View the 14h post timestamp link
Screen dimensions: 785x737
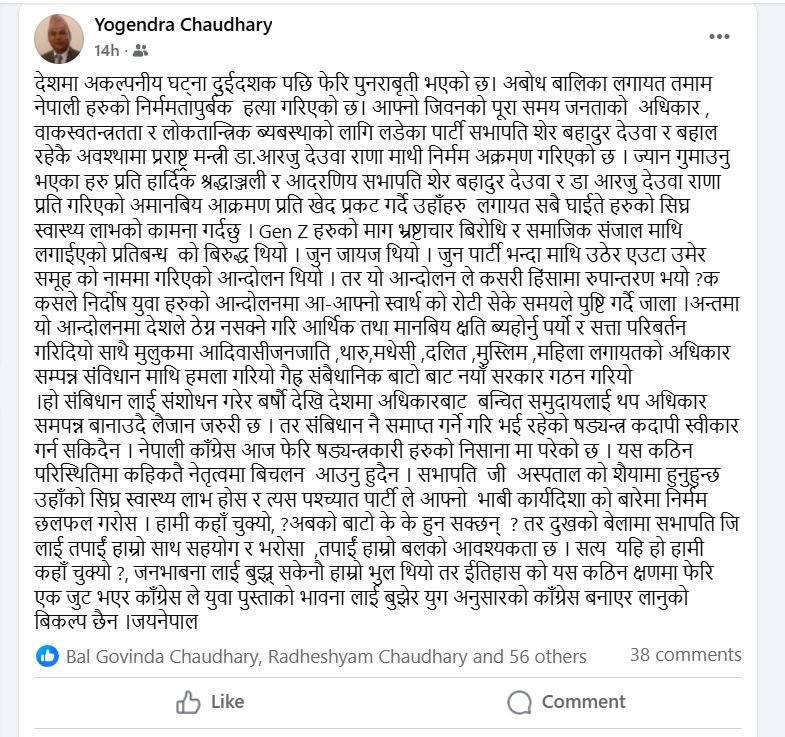(106, 50)
